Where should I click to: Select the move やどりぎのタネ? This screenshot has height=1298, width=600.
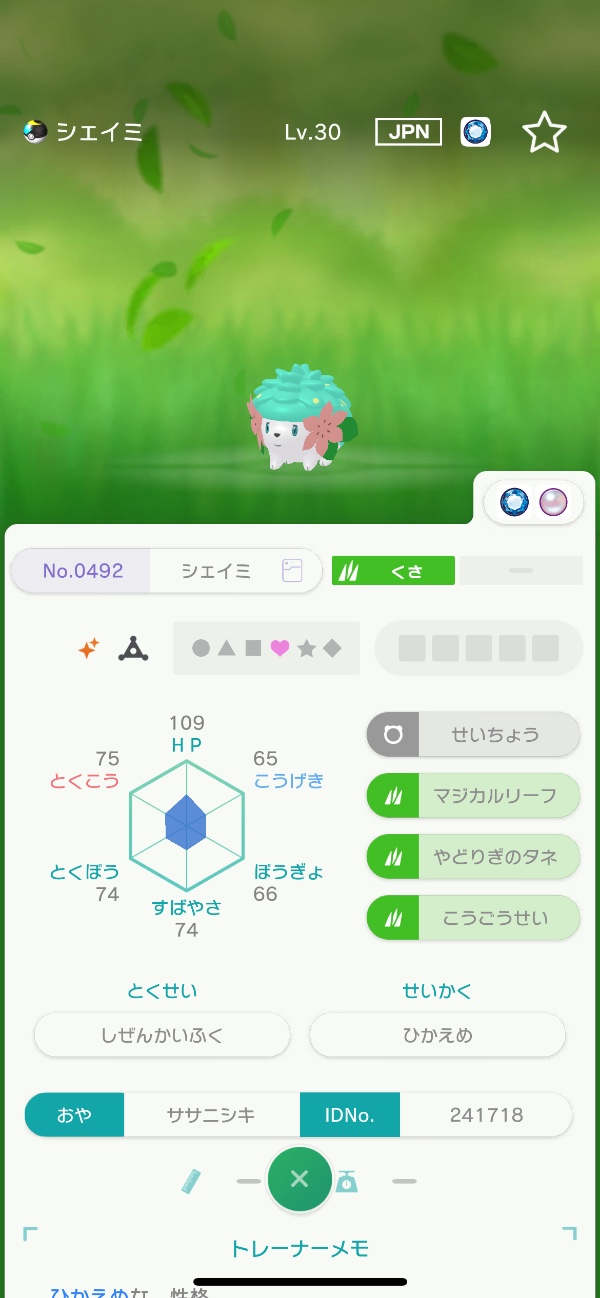[x=473, y=857]
